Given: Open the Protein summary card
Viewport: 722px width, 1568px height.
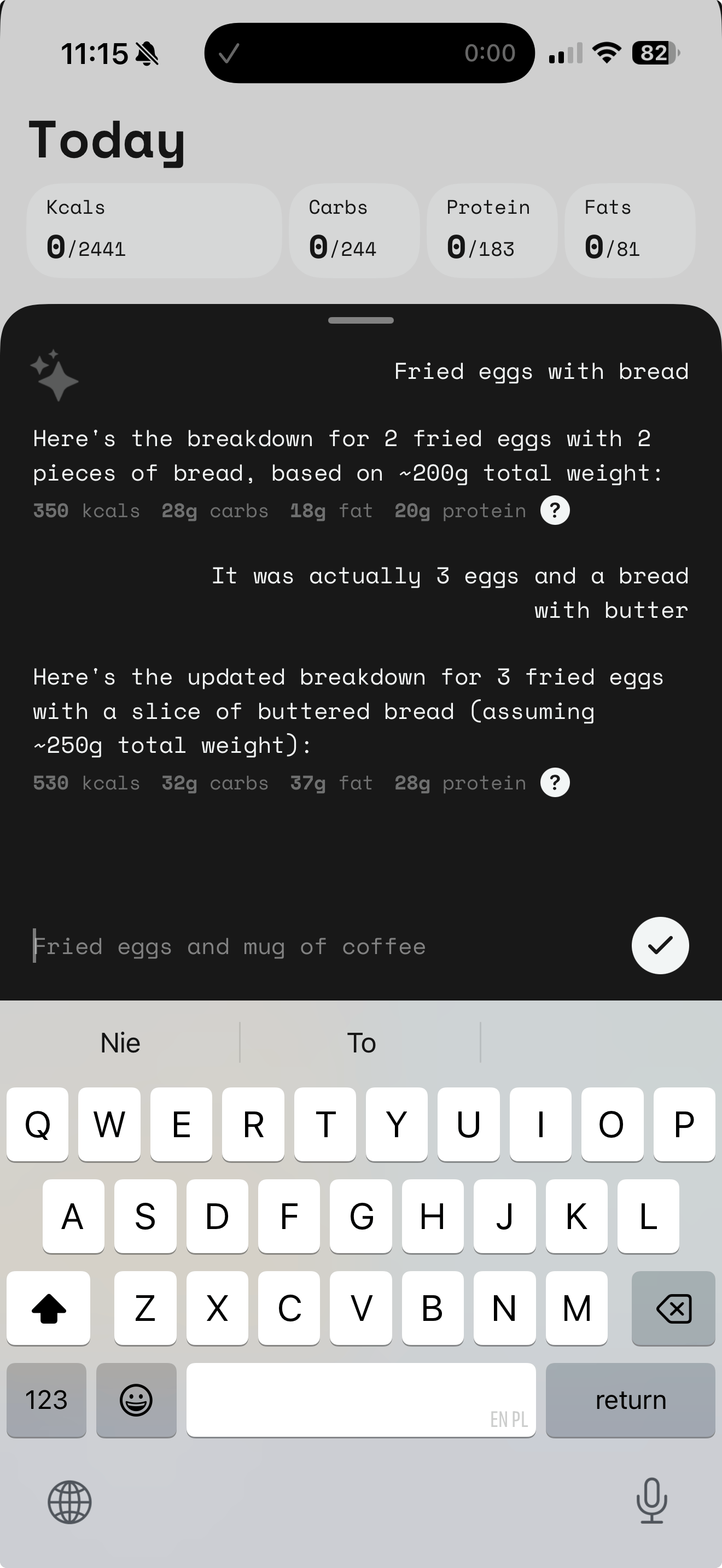Looking at the screenshot, I should pyautogui.click(x=491, y=231).
